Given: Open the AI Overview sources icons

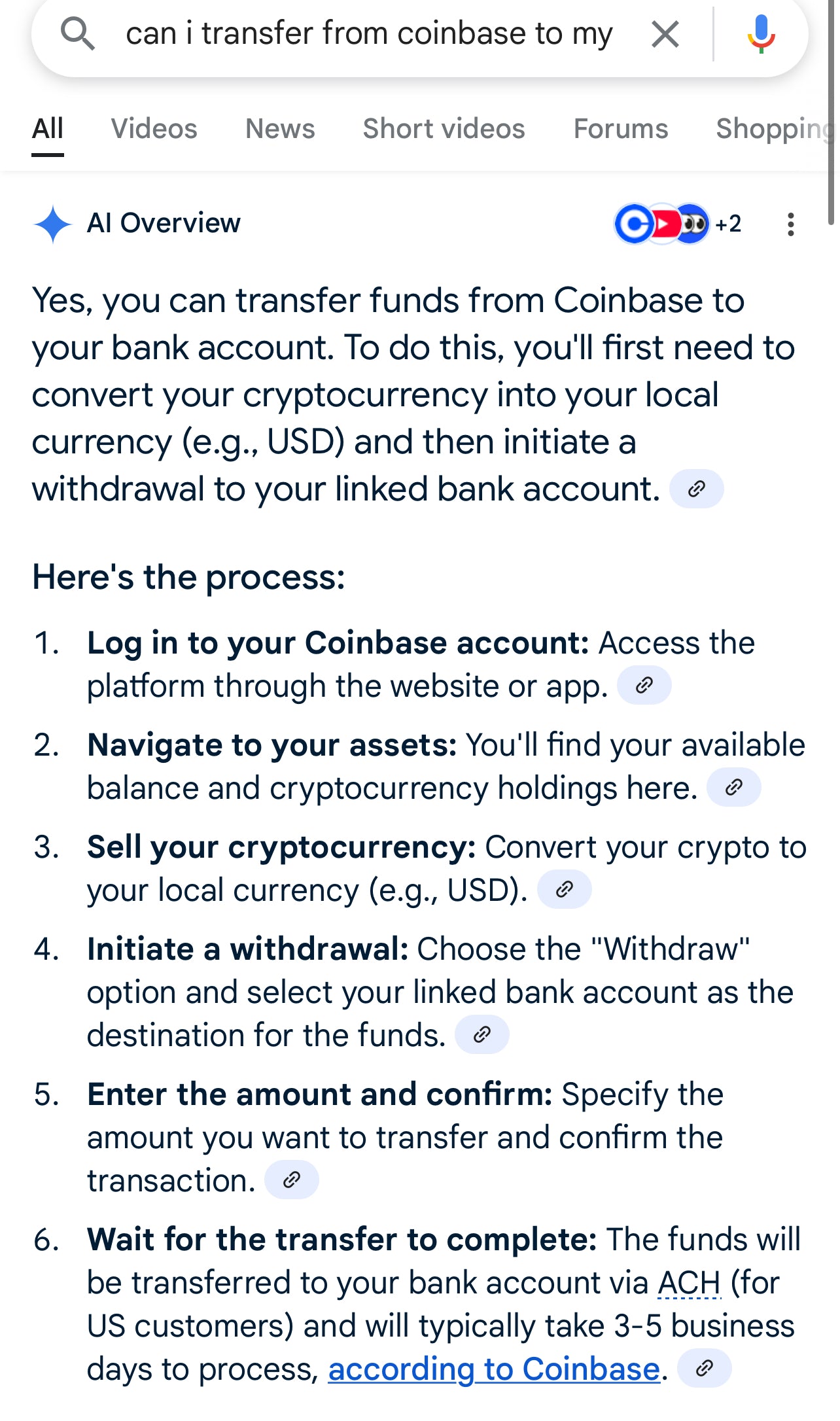Looking at the screenshot, I should [678, 224].
